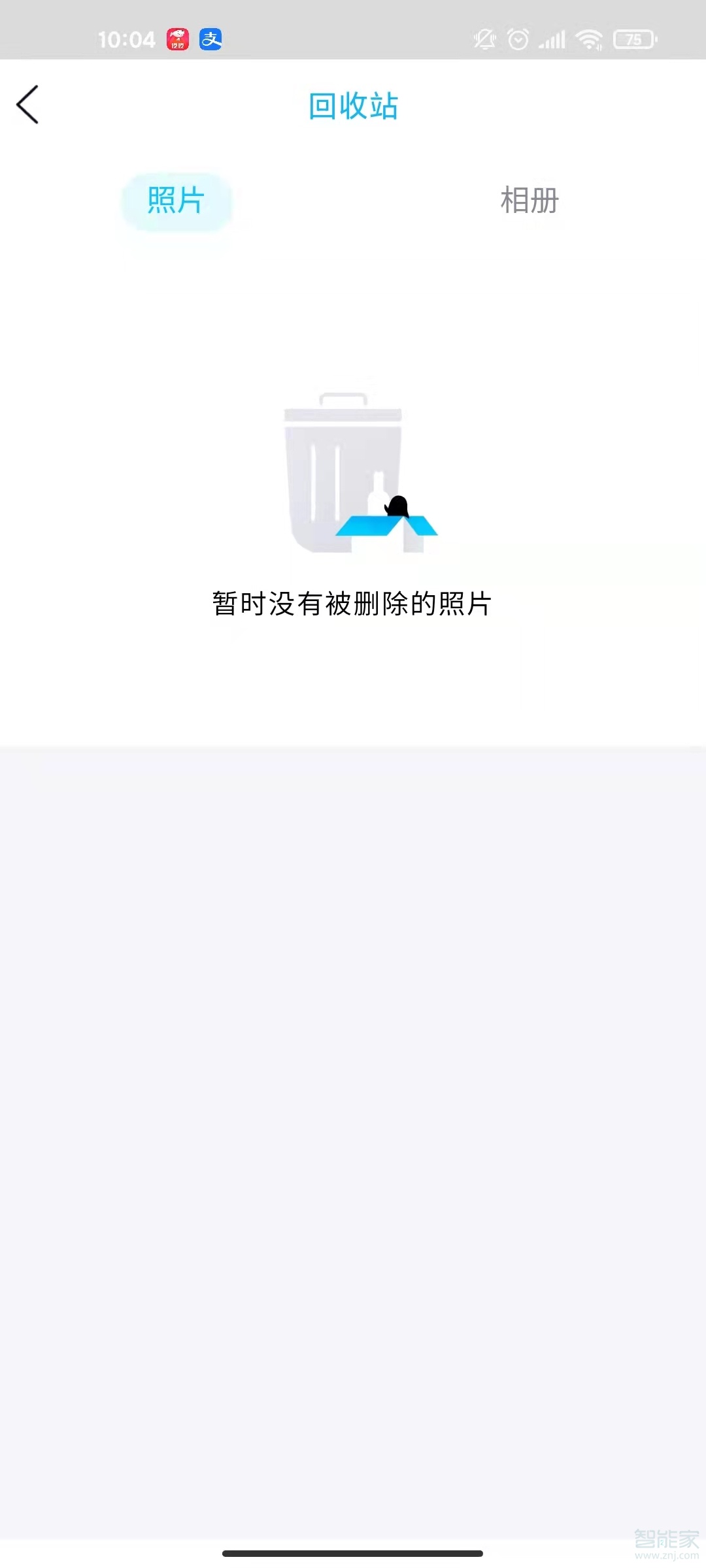
Task: Switch to the 相册 tab
Action: (528, 201)
